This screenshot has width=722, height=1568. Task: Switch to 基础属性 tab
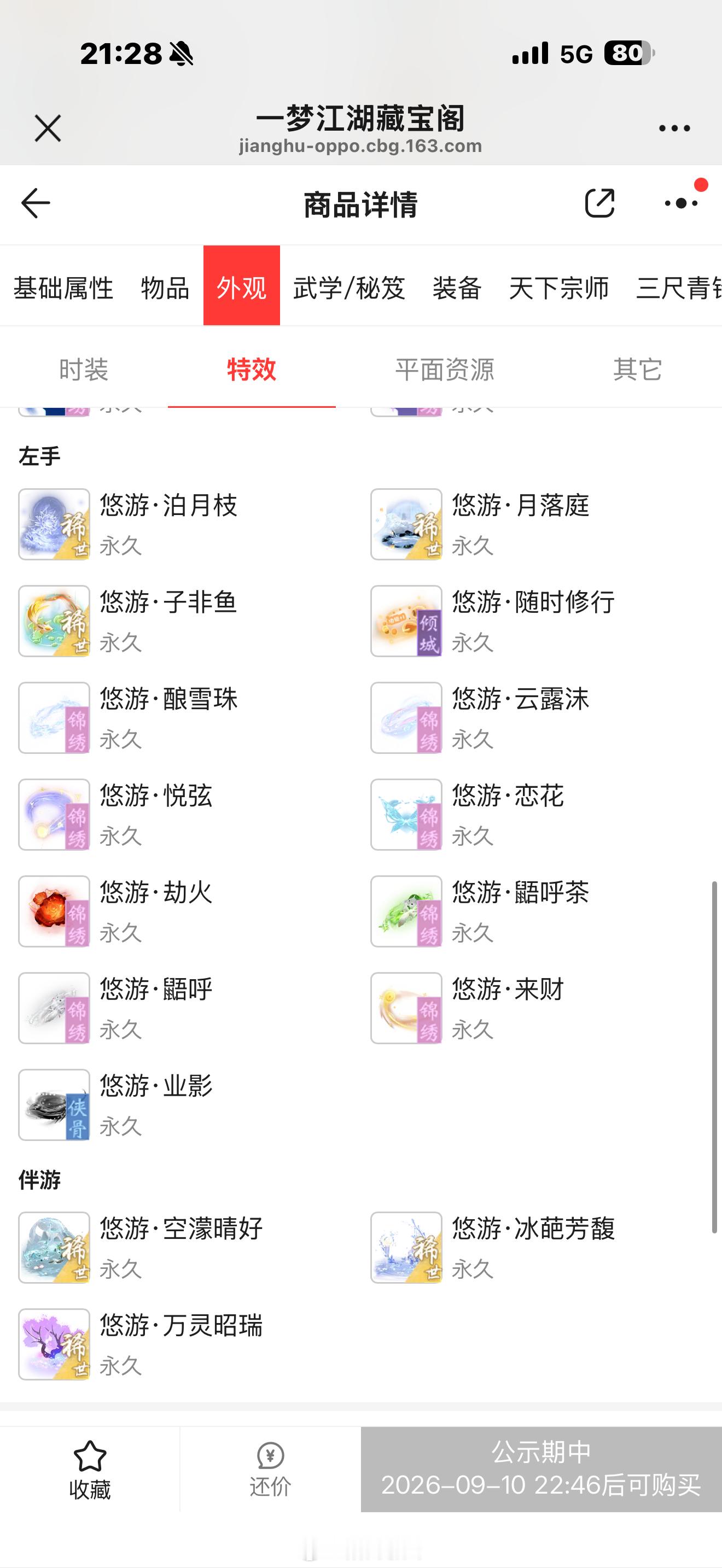click(63, 286)
